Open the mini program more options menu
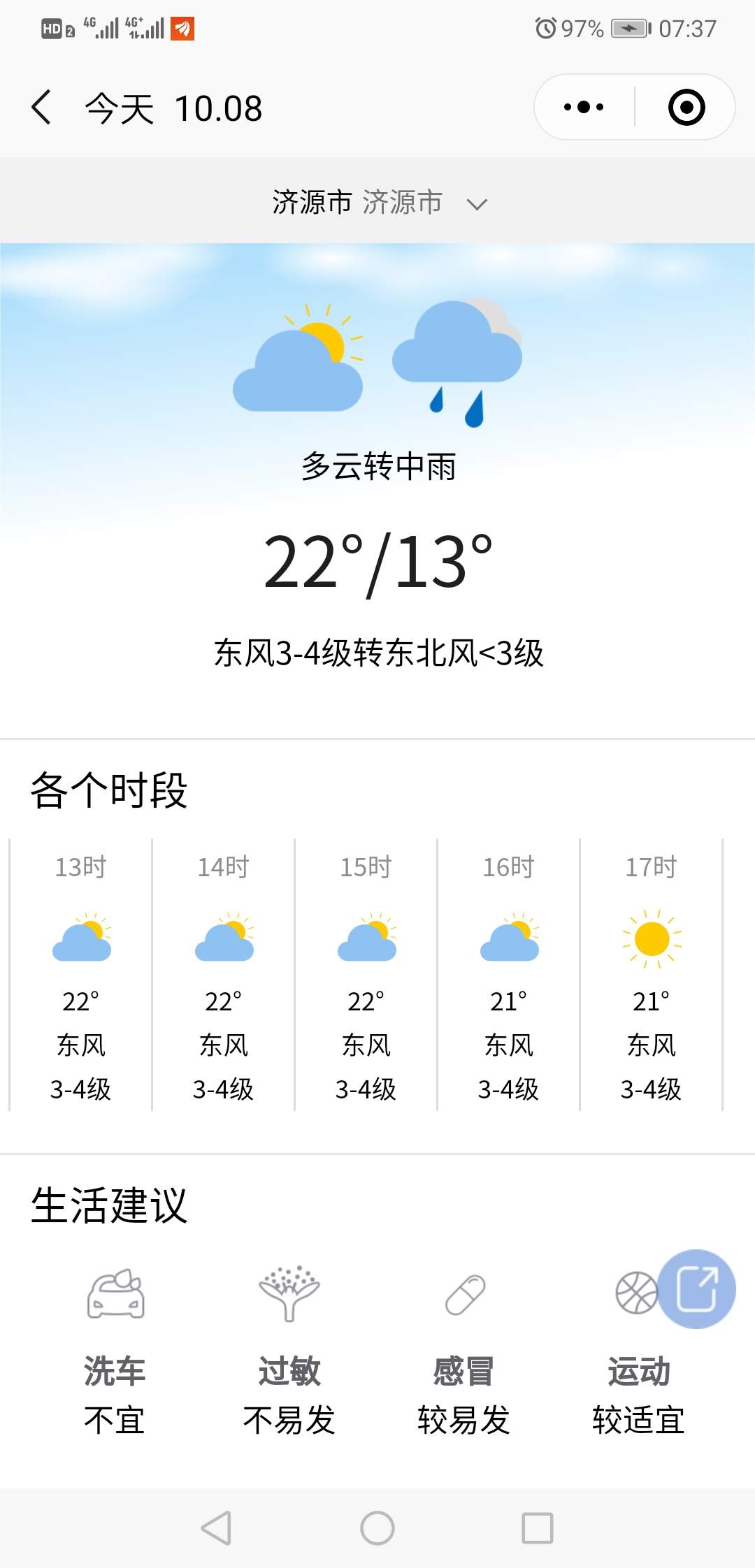Image resolution: width=755 pixels, height=1568 pixels. [584, 108]
